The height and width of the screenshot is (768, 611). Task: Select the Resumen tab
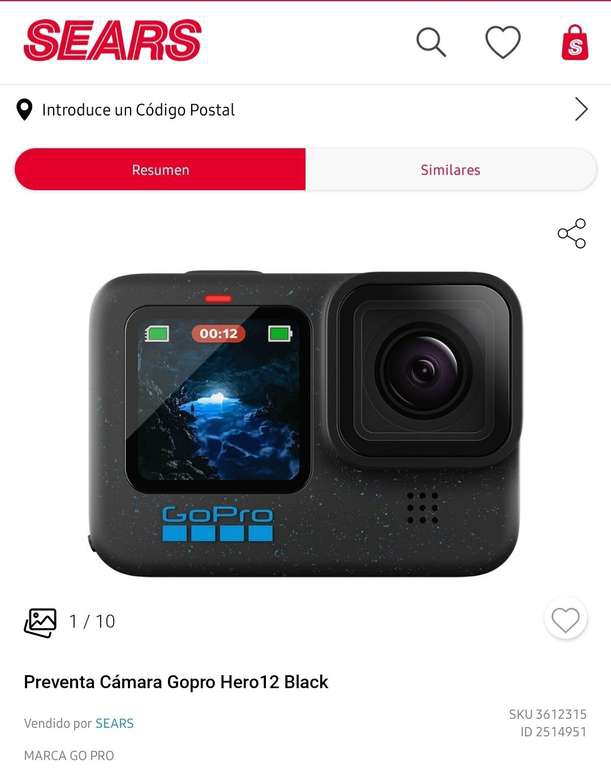click(x=160, y=170)
